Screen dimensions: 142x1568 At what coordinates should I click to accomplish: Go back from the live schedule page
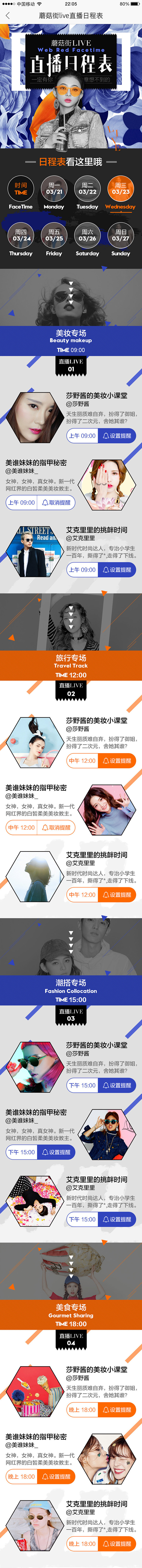pos(7,15)
